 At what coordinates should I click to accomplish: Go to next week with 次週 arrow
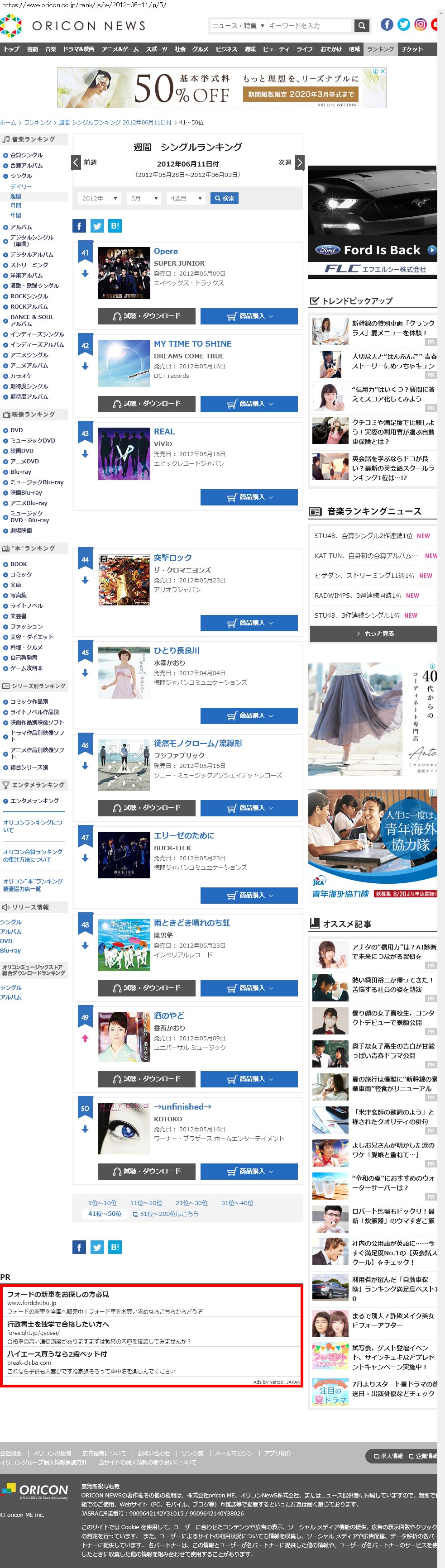pos(299,162)
